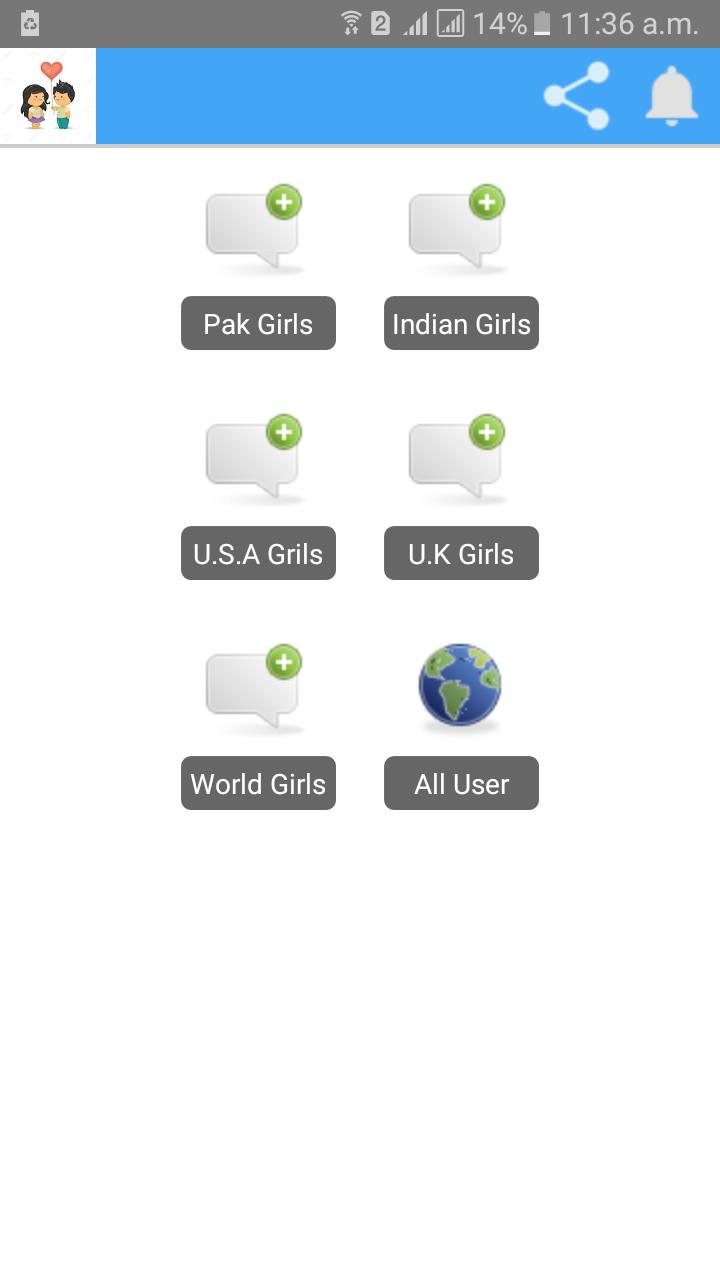Tap the World Girls chat bubble icon
This screenshot has height=1280, width=720.
point(250,690)
